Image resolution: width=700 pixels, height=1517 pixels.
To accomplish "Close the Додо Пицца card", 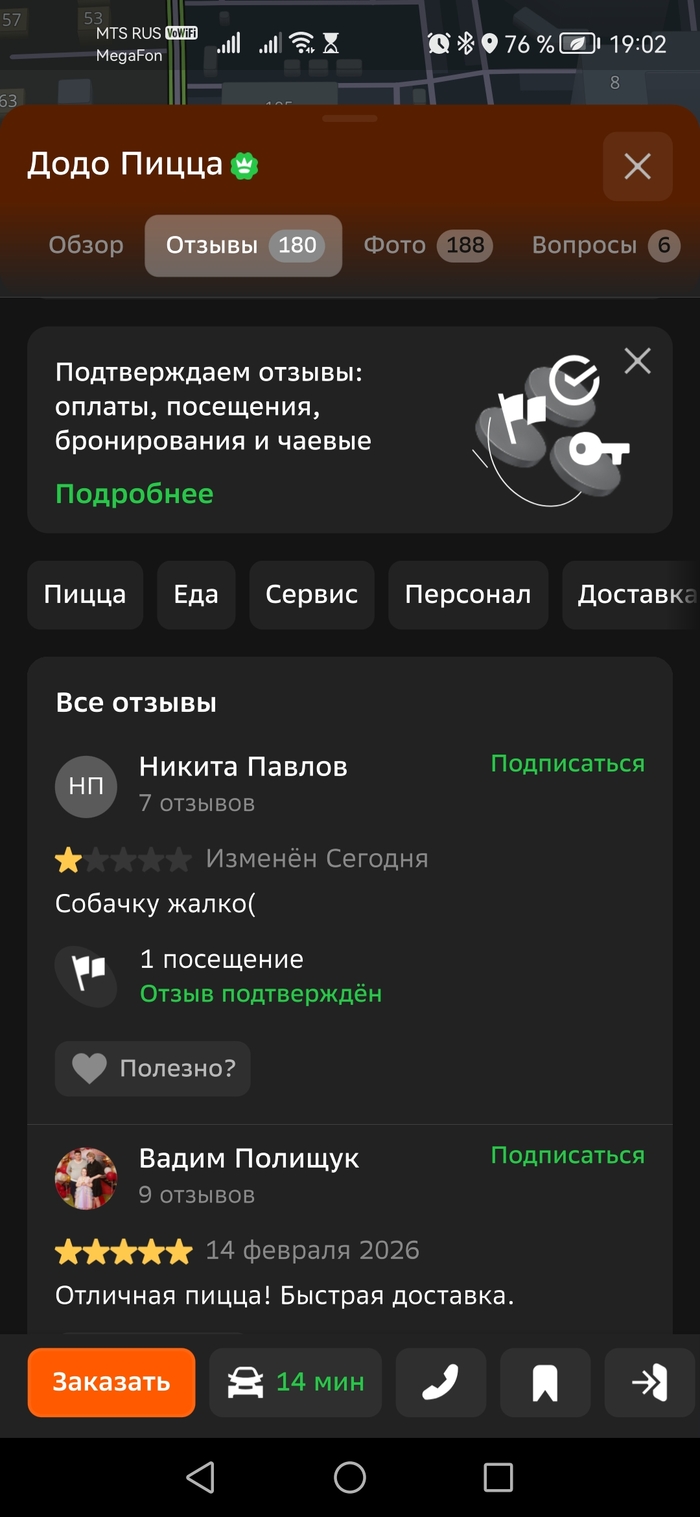I will 637,166.
